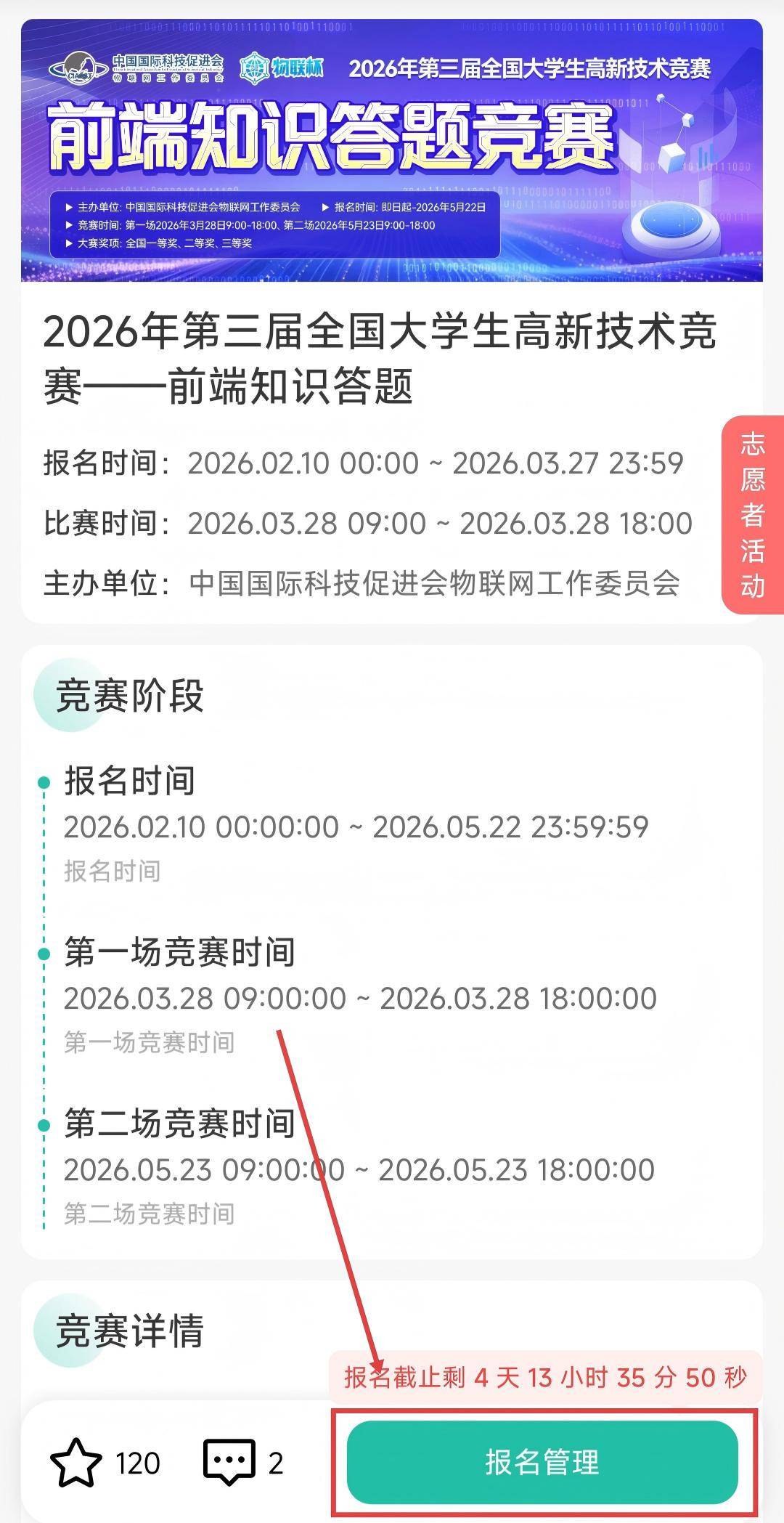Open the 志愿者活动 side tab
The height and width of the screenshot is (1523, 784).
(753, 515)
